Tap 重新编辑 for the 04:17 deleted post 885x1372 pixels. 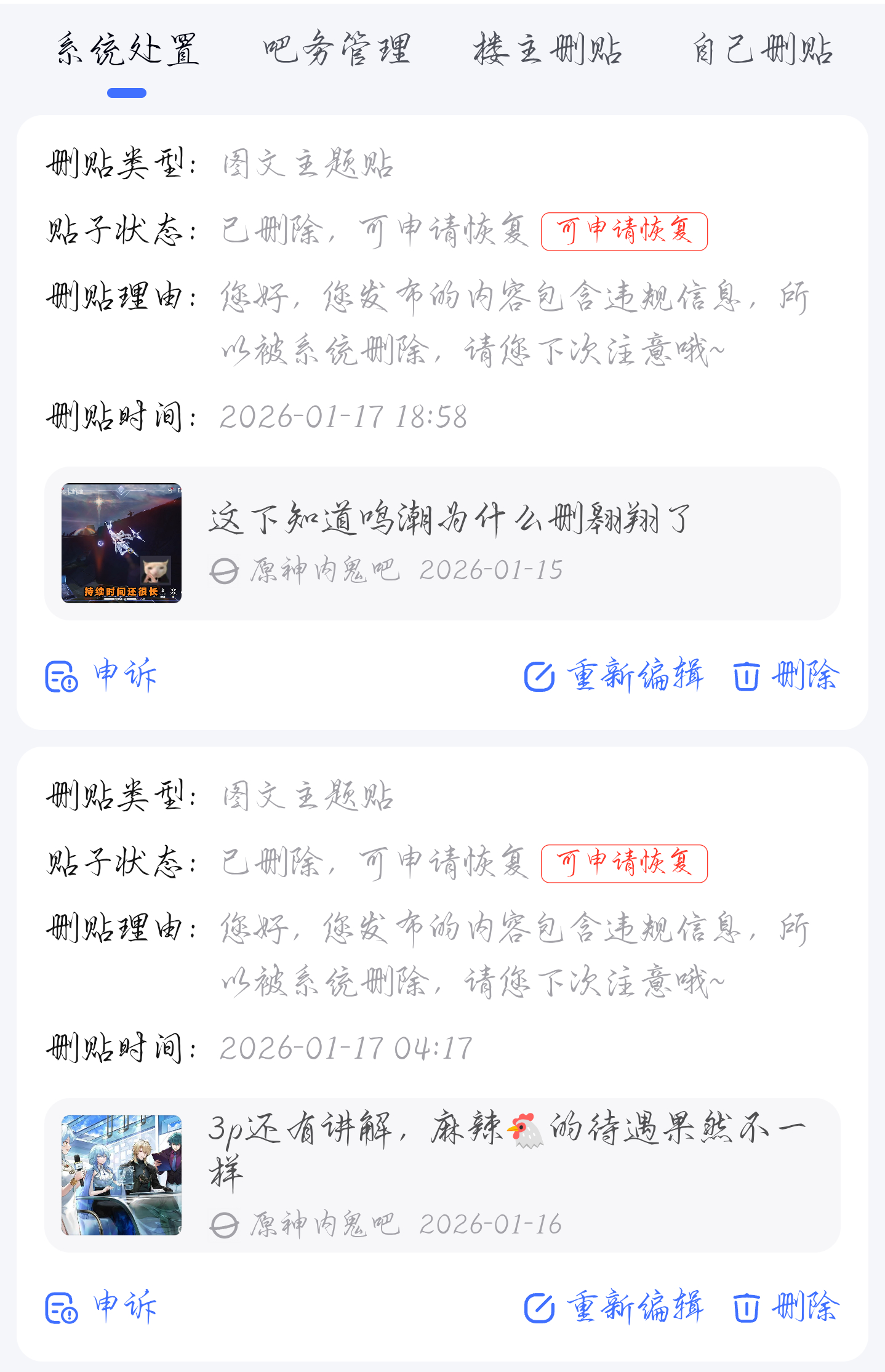point(614,1307)
